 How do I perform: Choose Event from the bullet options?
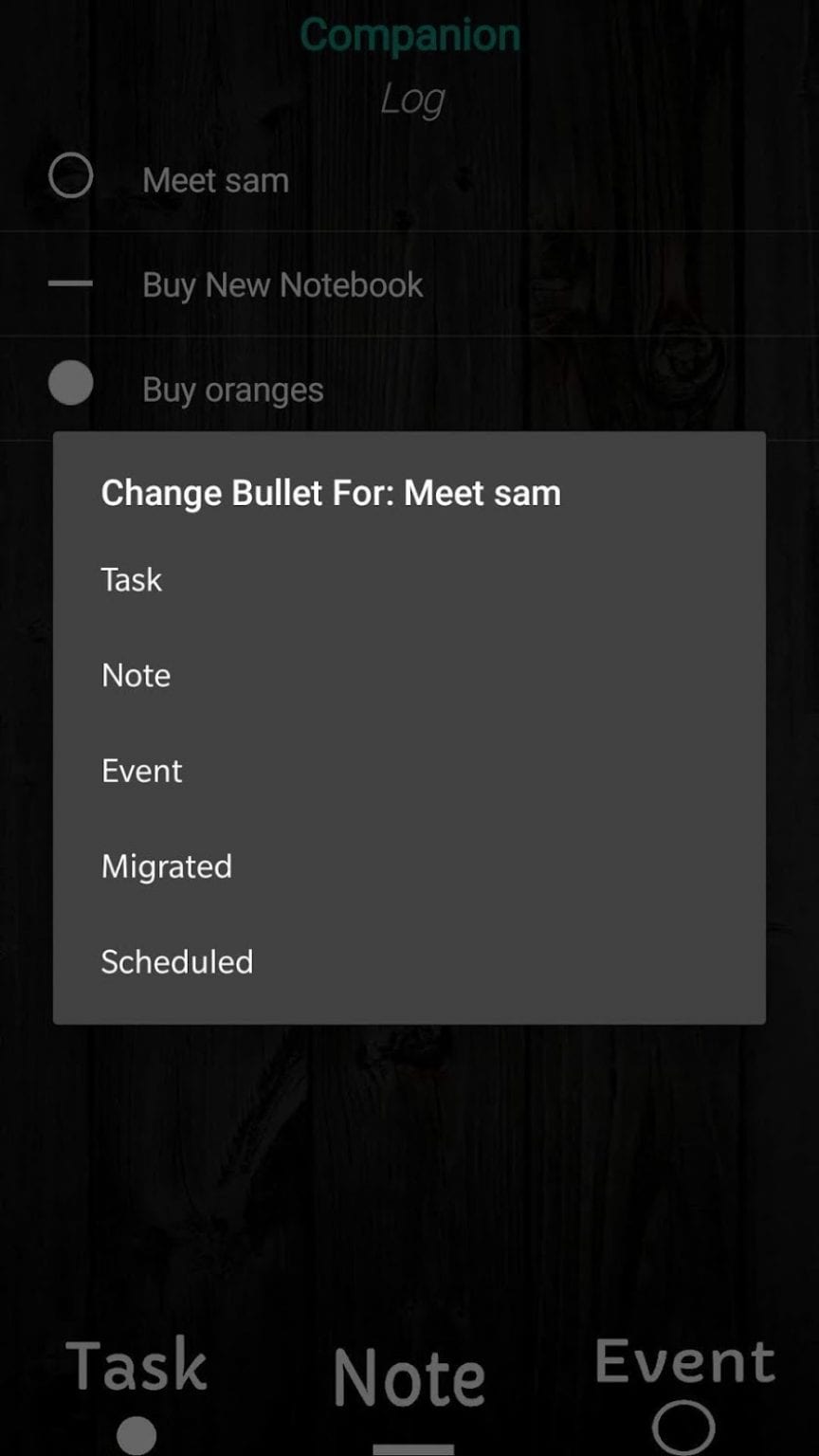pyautogui.click(x=142, y=770)
